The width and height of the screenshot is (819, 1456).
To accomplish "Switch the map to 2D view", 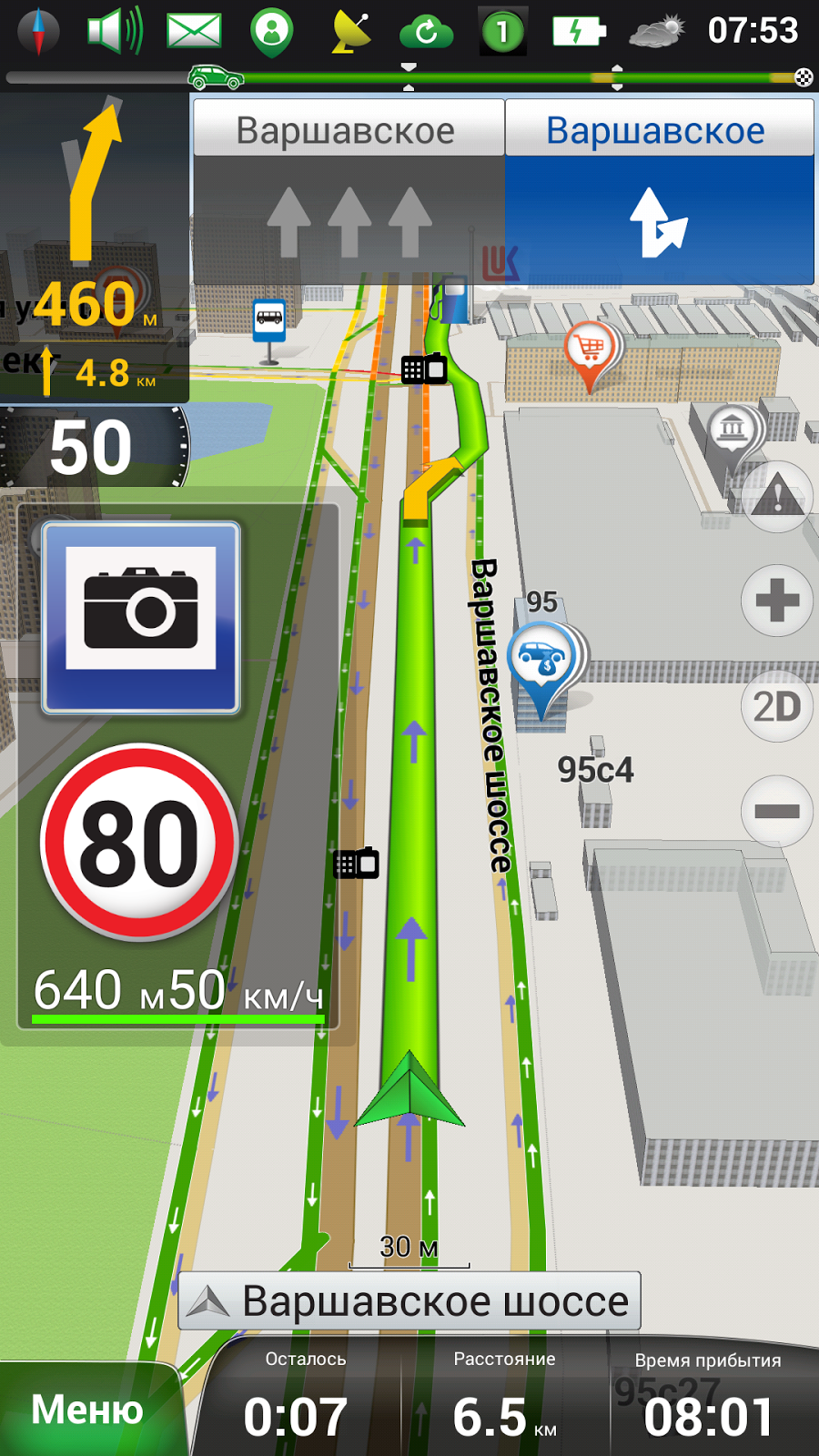I will pos(776,706).
